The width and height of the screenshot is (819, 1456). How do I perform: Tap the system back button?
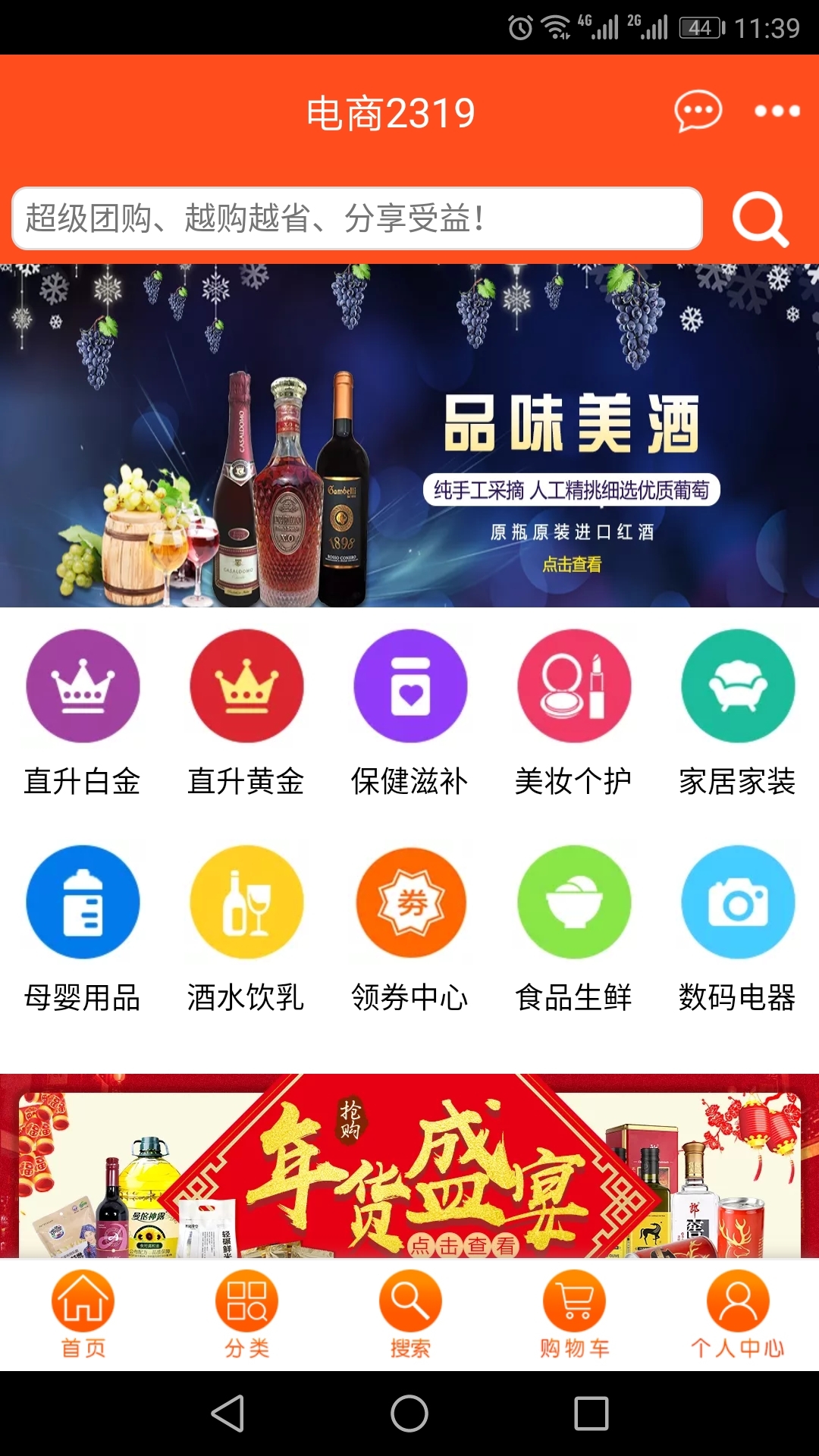tap(227, 1414)
